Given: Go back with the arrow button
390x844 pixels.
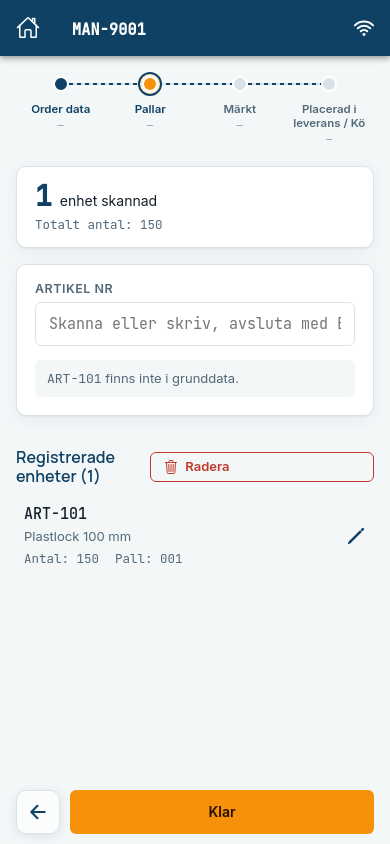Looking at the screenshot, I should (38, 812).
